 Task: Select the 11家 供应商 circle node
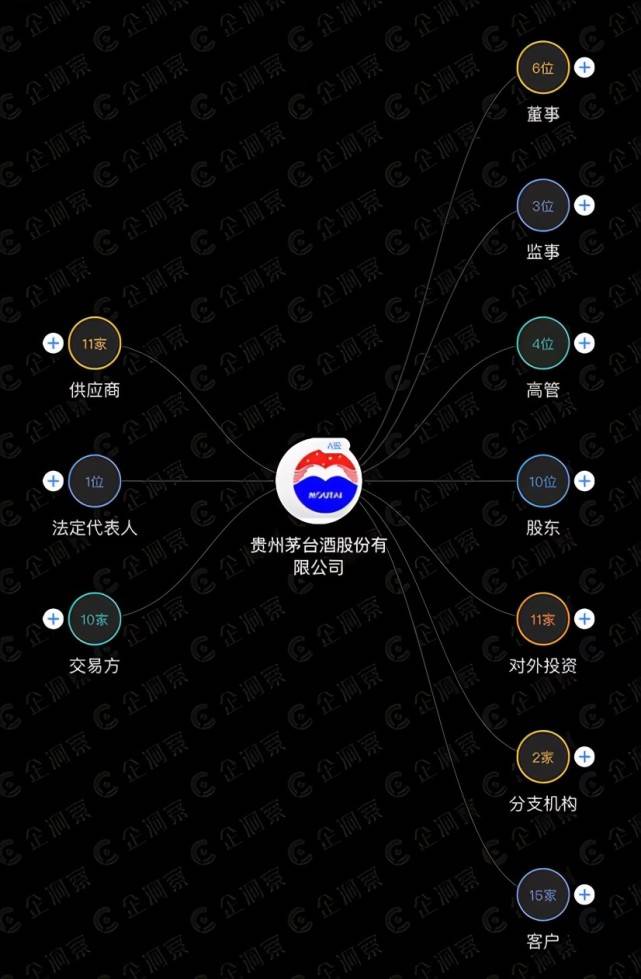click(94, 343)
